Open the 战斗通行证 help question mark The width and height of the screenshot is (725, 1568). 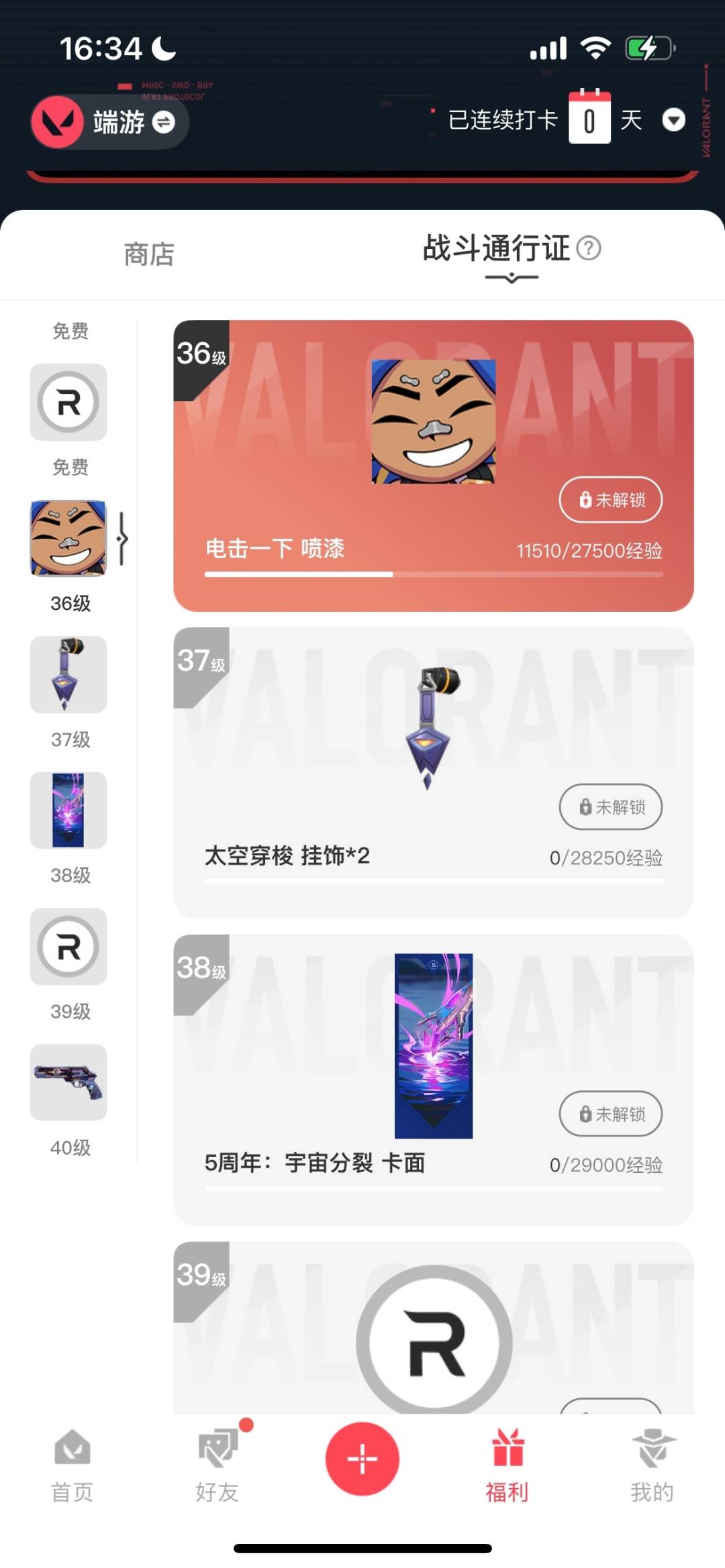click(x=589, y=248)
